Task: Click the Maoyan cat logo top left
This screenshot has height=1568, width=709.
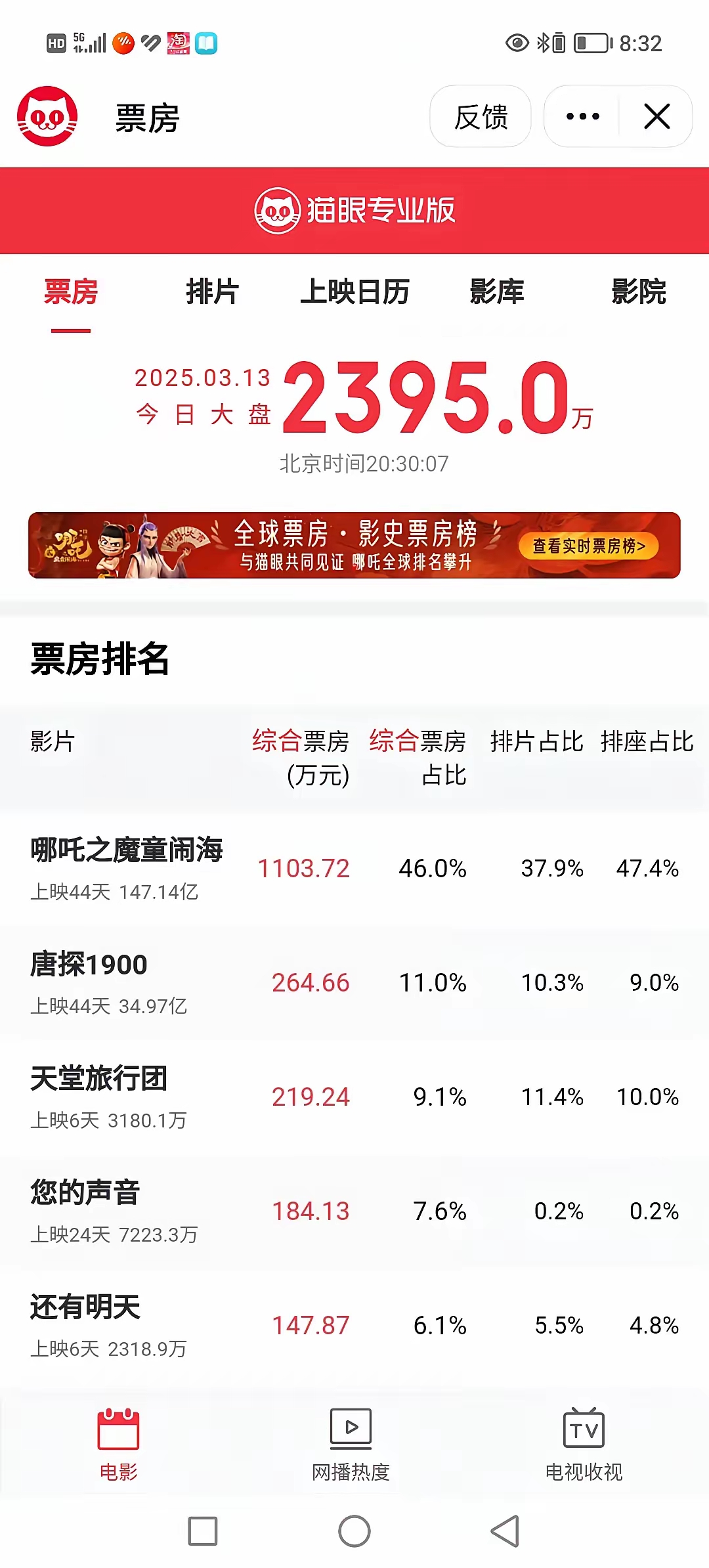Action: point(46,116)
